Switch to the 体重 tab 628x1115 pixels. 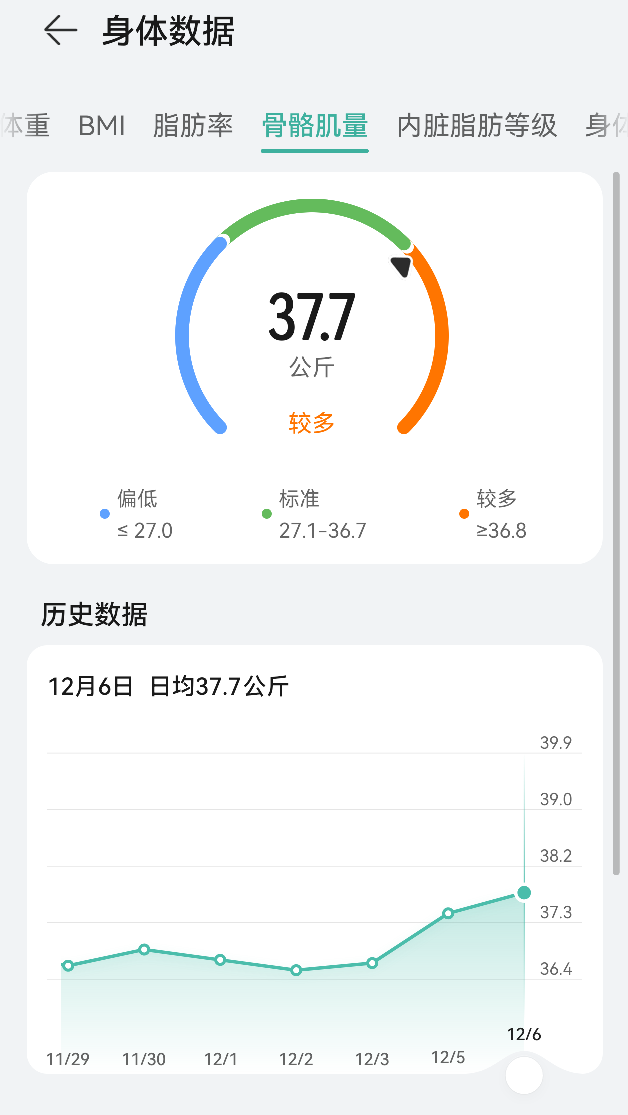tap(27, 126)
